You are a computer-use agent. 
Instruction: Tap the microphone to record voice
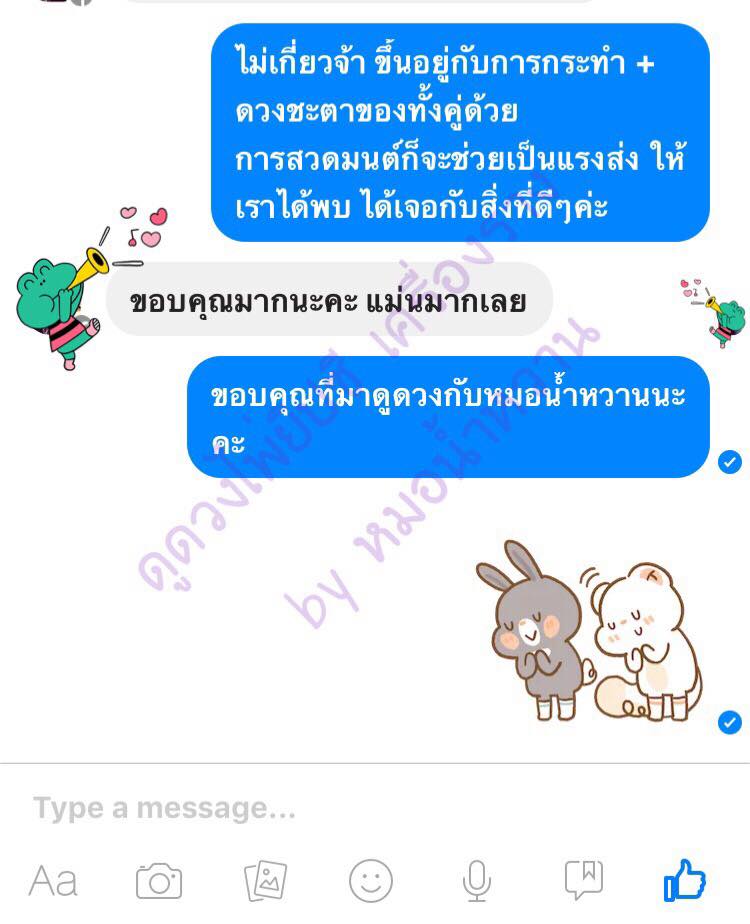tap(477, 881)
